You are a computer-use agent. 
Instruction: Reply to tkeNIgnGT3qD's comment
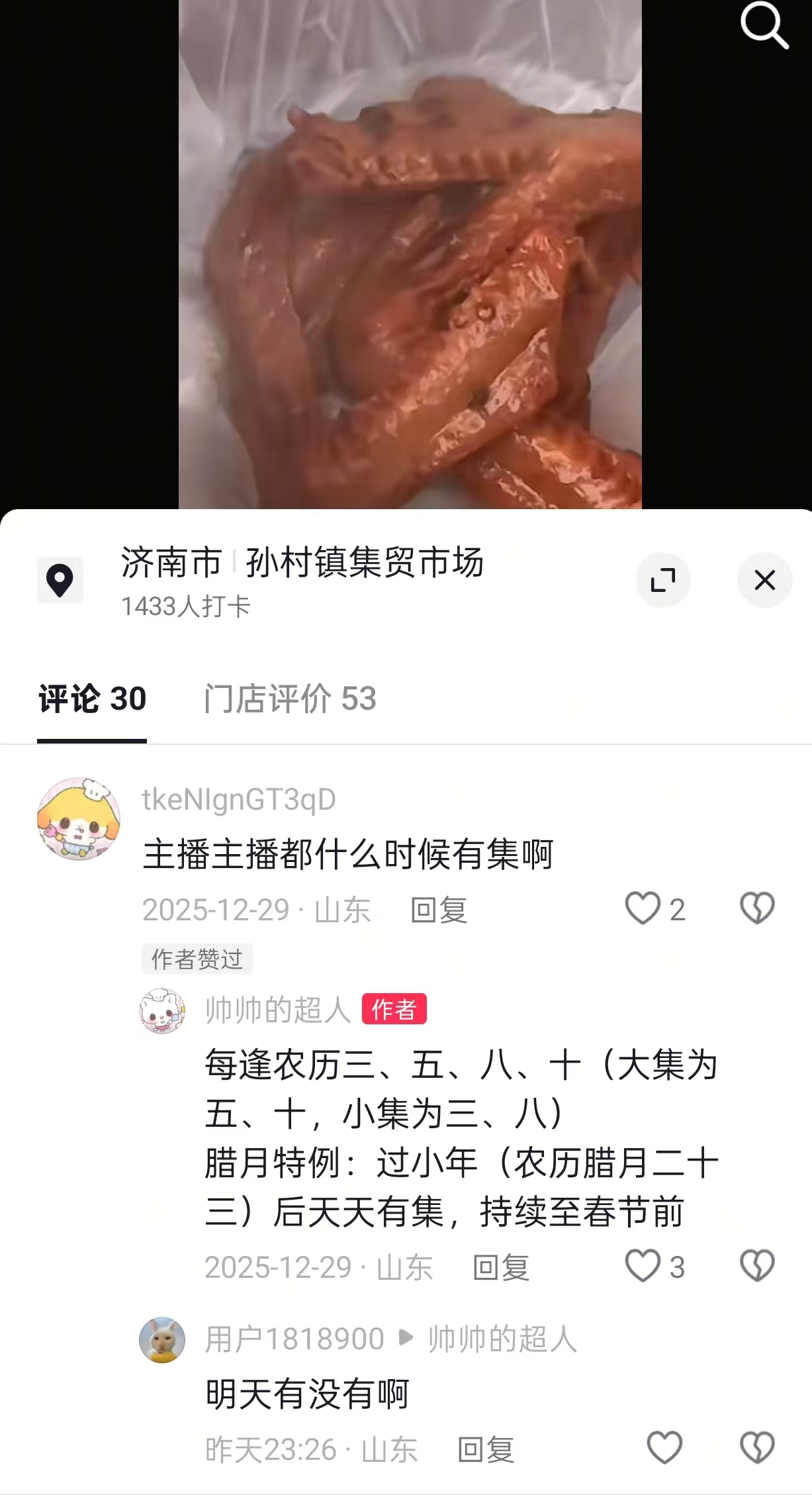click(x=439, y=910)
